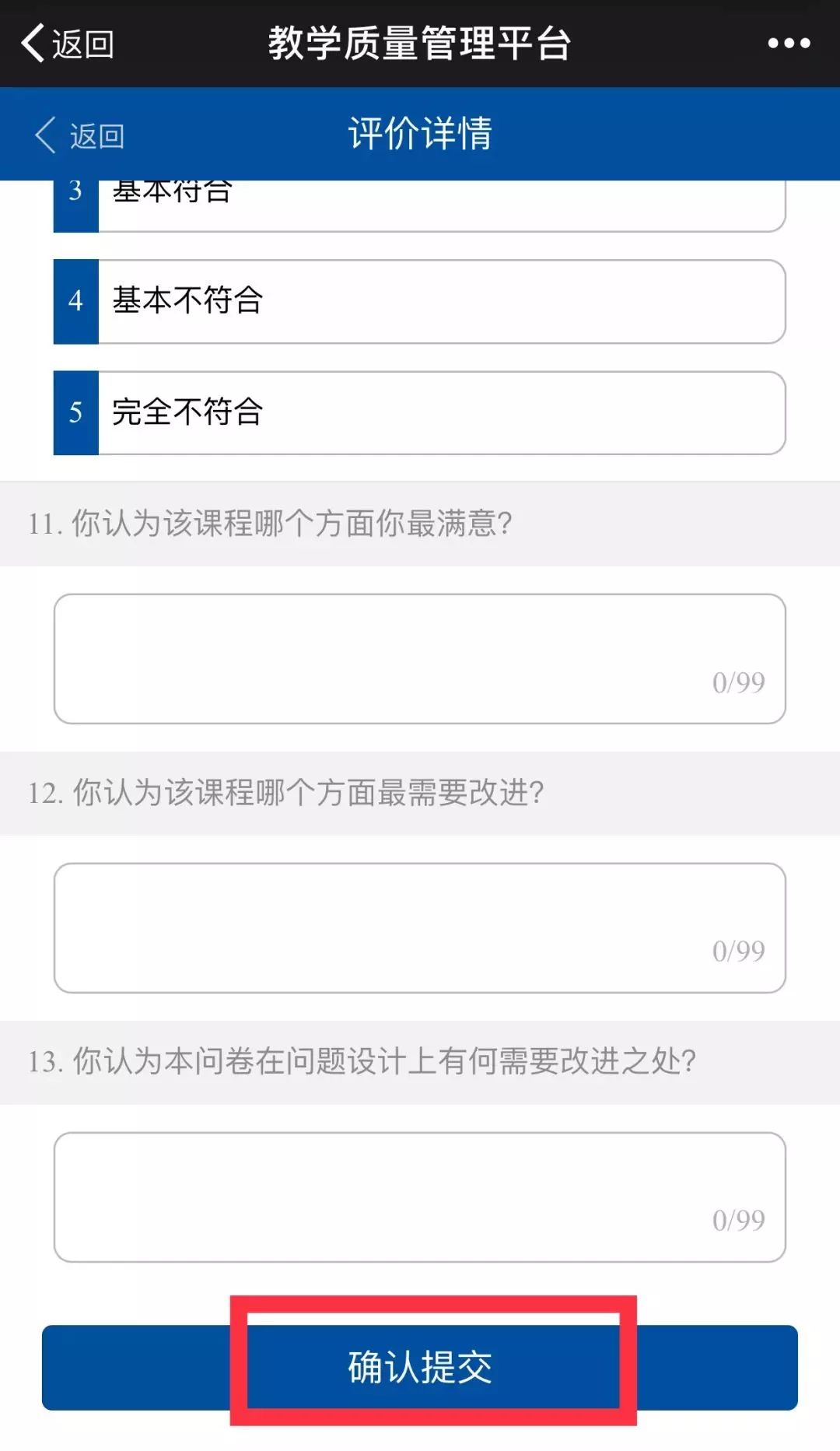Tap the 返回 link in the blue header
840x1451 pixels.
click(x=97, y=134)
